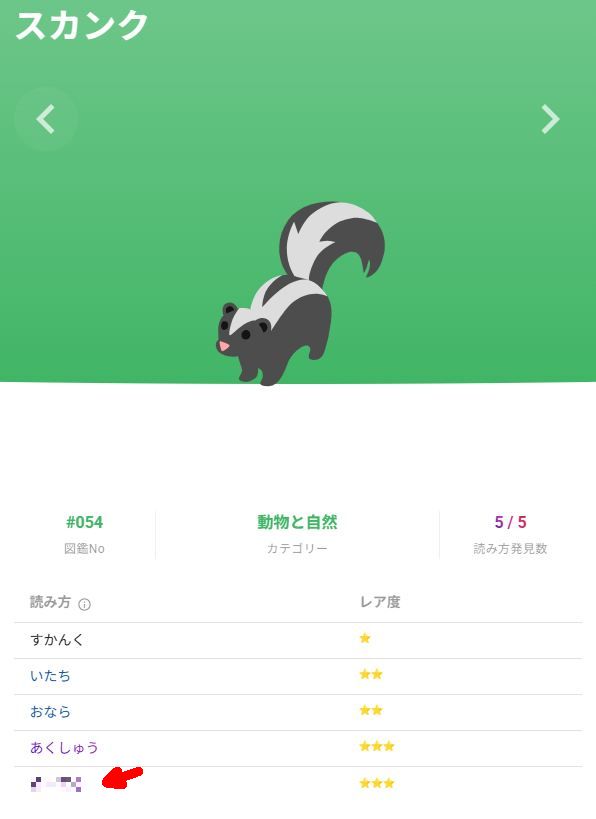Go to the previous encyclopedia entry
Viewport: 596px width, 819px height.
click(x=46, y=119)
